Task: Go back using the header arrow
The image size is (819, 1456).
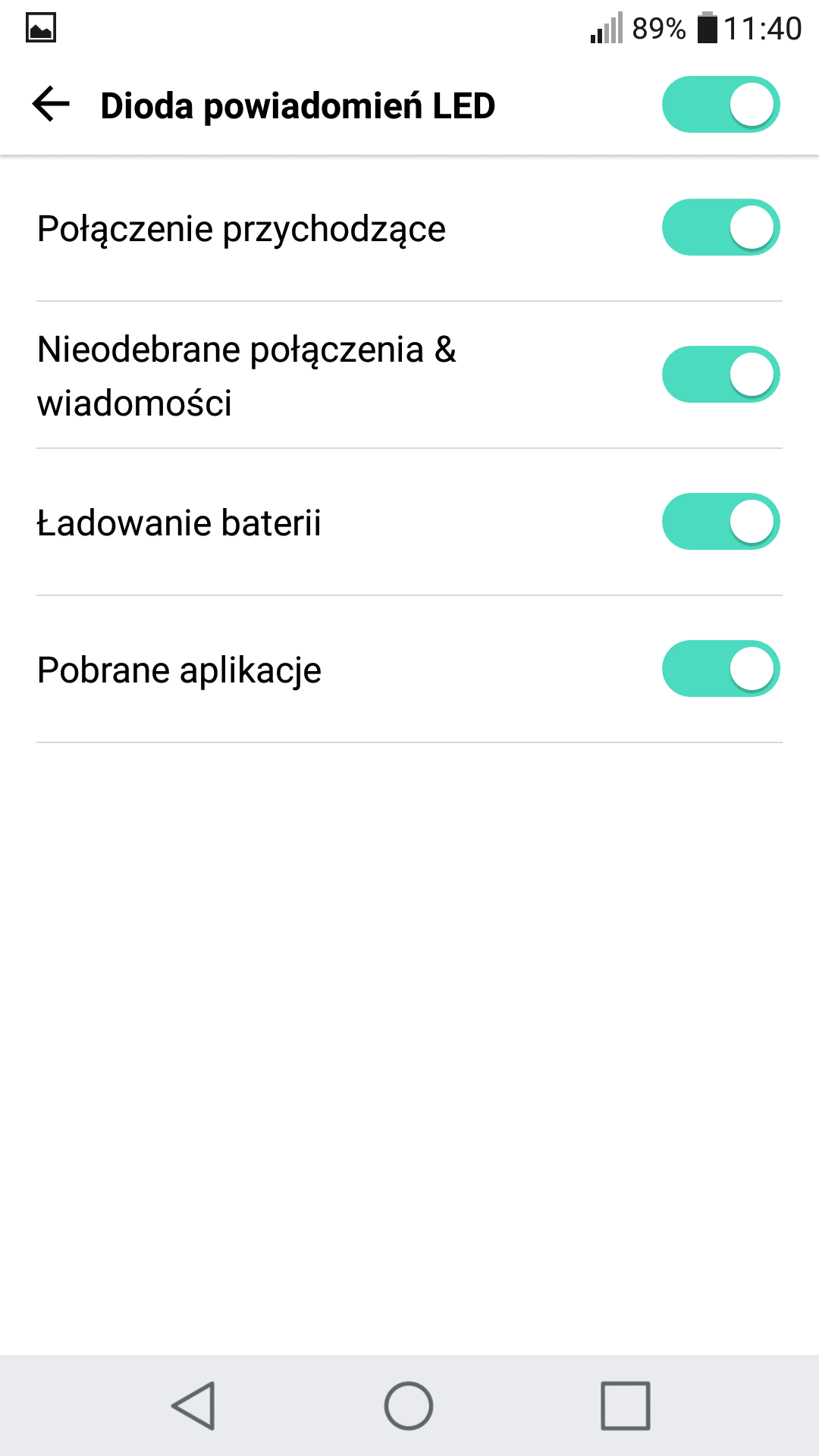Action: point(51,105)
